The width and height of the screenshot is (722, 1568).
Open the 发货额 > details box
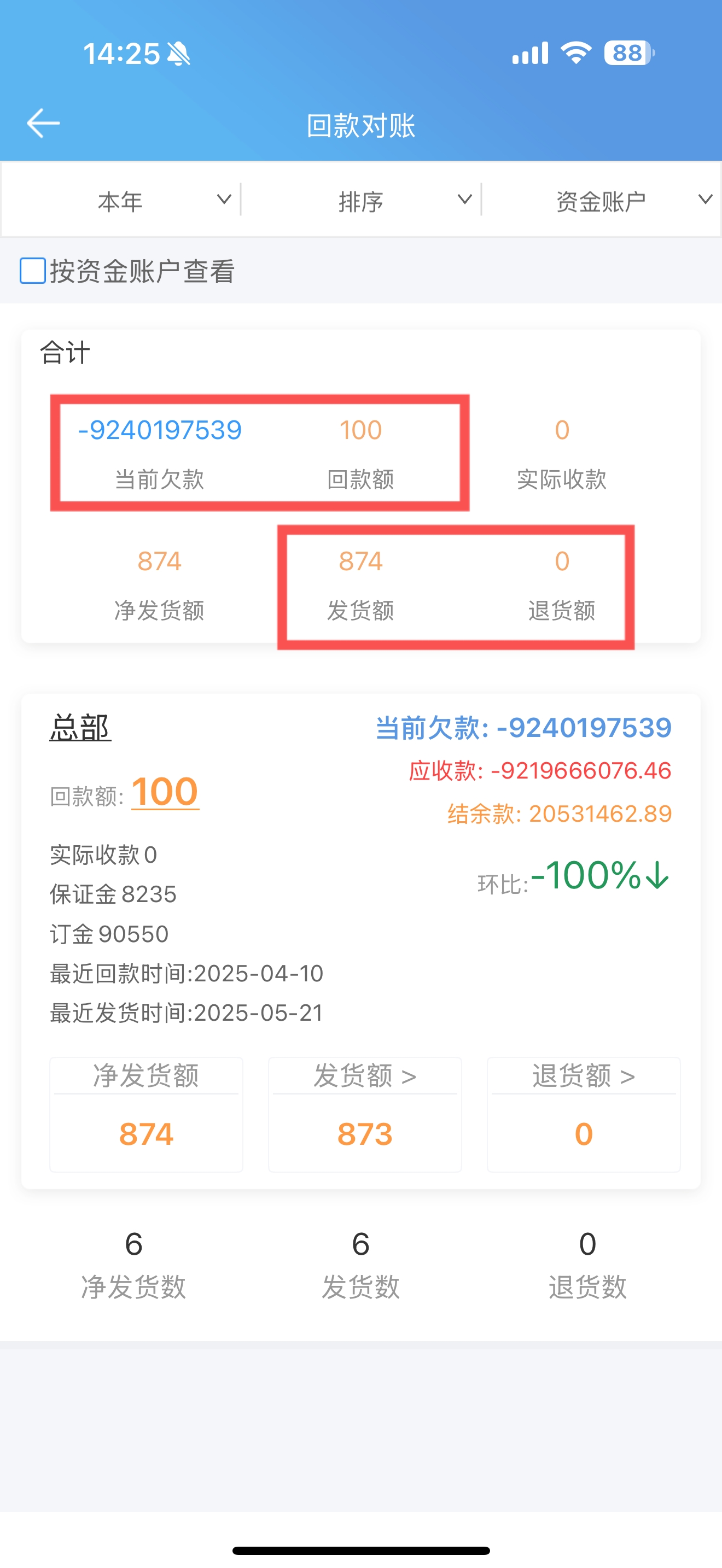coord(365,1114)
